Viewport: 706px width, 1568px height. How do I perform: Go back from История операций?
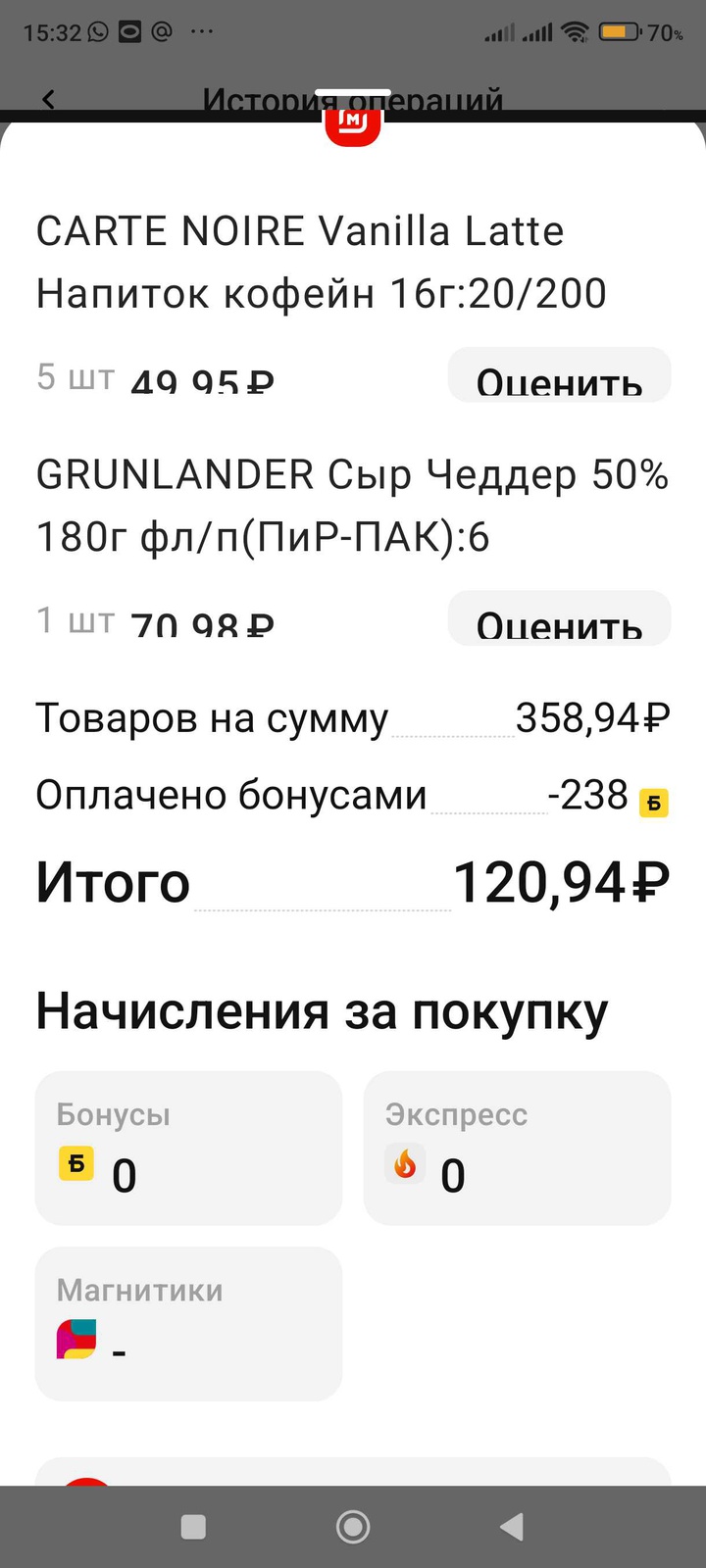[49, 99]
